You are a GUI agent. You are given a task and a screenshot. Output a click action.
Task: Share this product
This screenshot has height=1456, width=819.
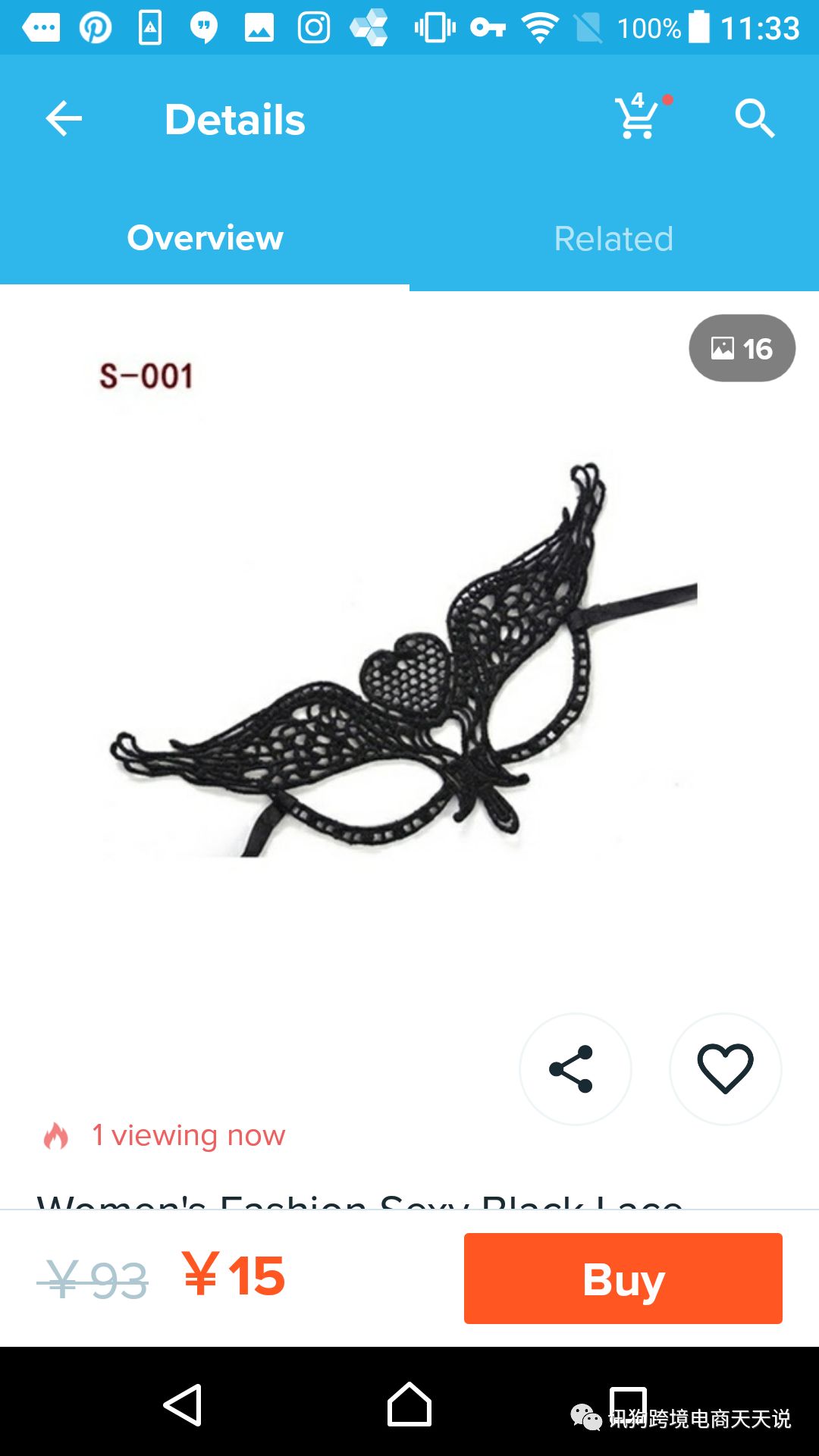(574, 1068)
